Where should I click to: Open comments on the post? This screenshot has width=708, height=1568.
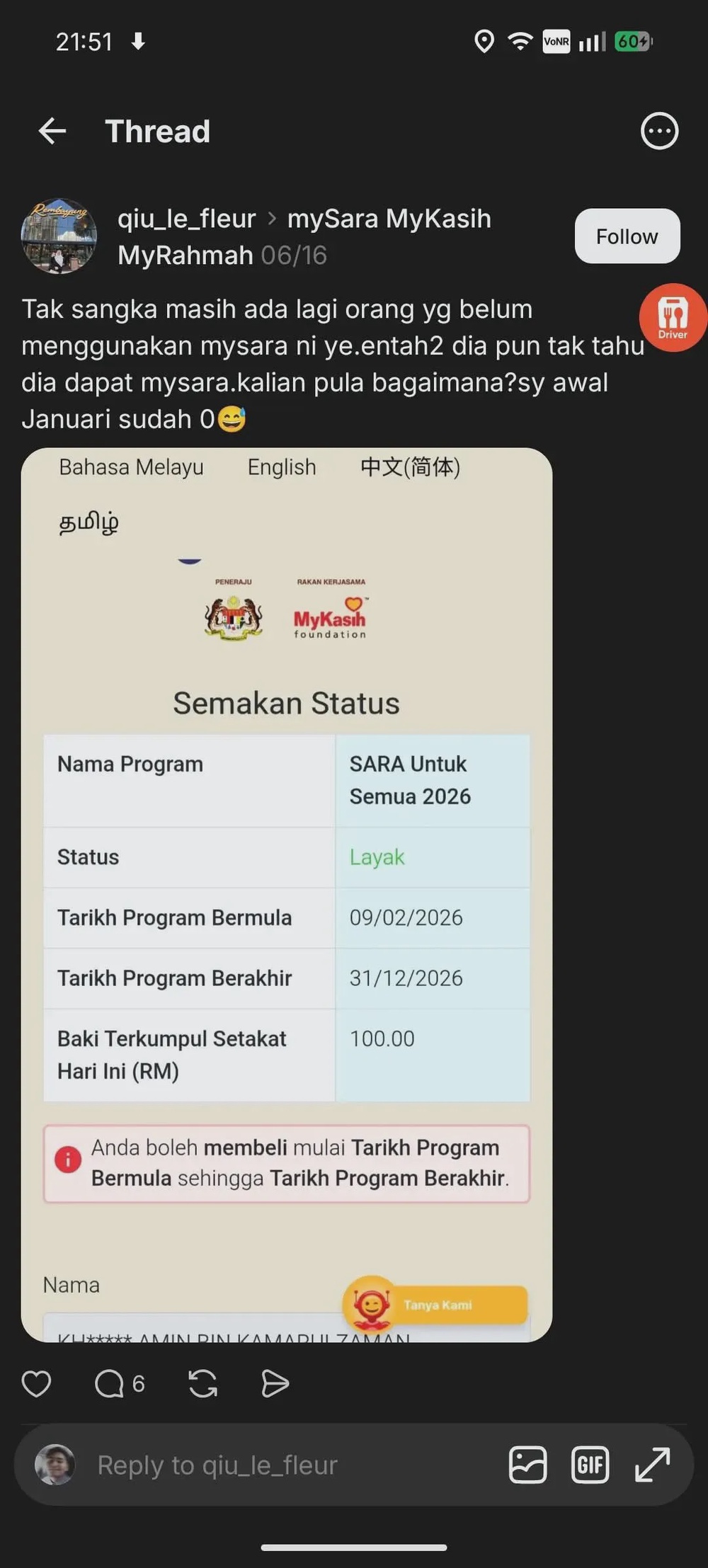point(119,1383)
